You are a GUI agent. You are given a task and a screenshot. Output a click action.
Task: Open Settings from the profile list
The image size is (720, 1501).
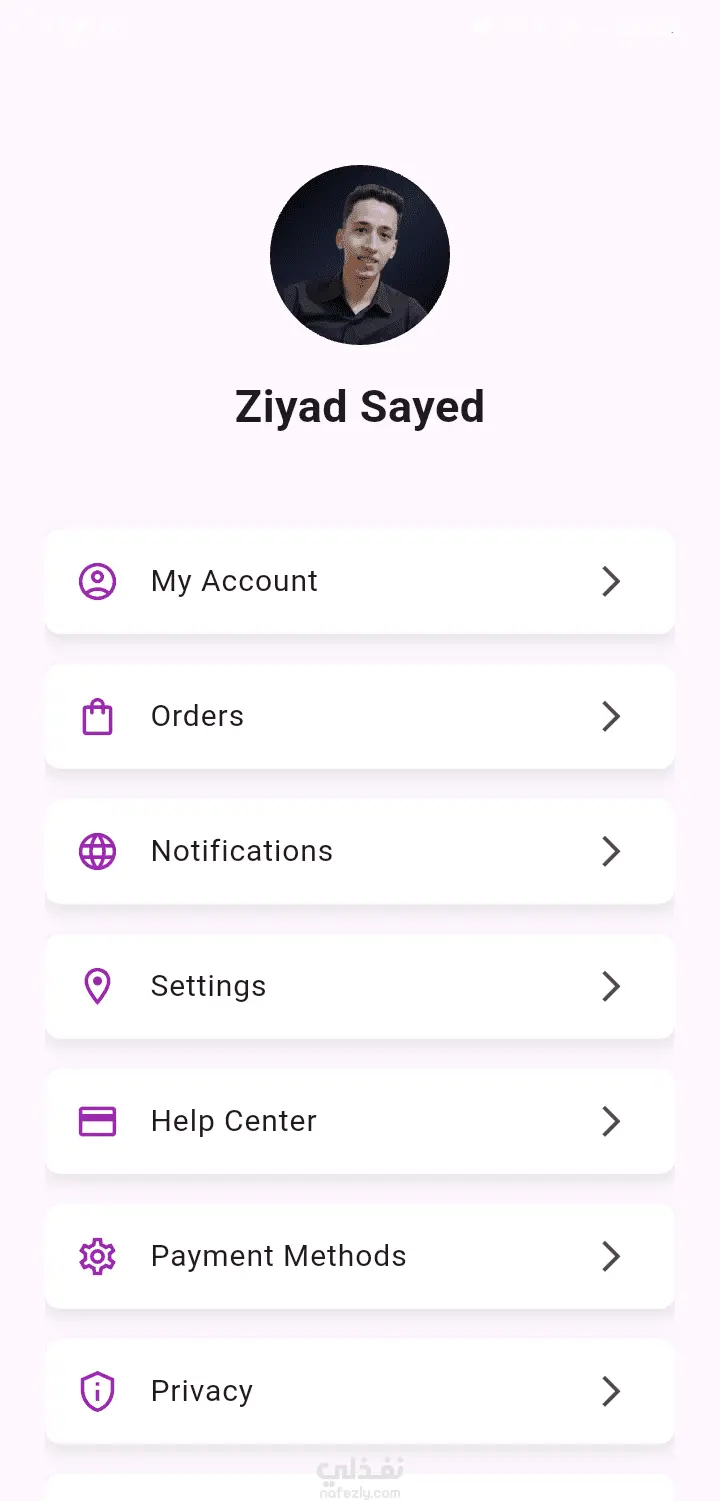click(359, 986)
